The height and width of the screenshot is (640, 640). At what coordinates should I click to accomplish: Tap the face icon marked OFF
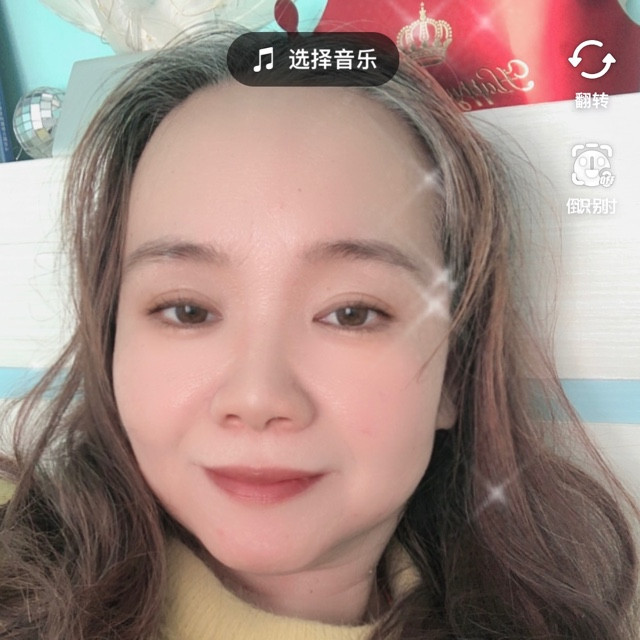click(x=592, y=165)
